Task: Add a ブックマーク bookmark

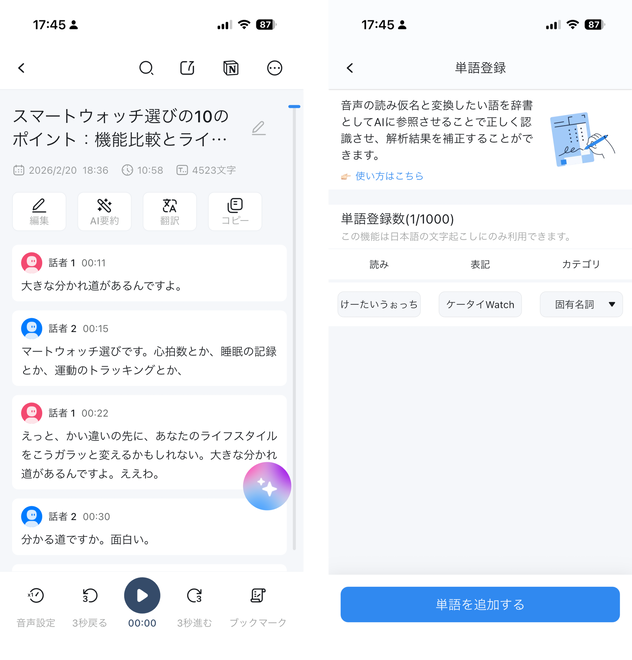Action: [258, 604]
